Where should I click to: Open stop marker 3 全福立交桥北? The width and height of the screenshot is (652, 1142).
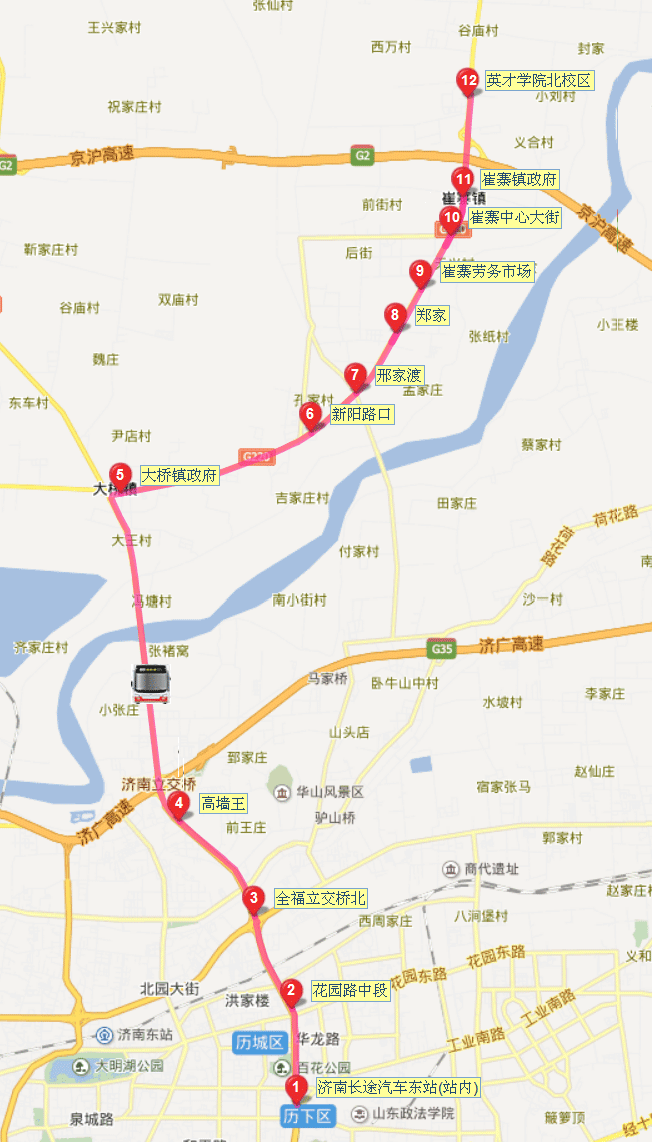coord(254,898)
